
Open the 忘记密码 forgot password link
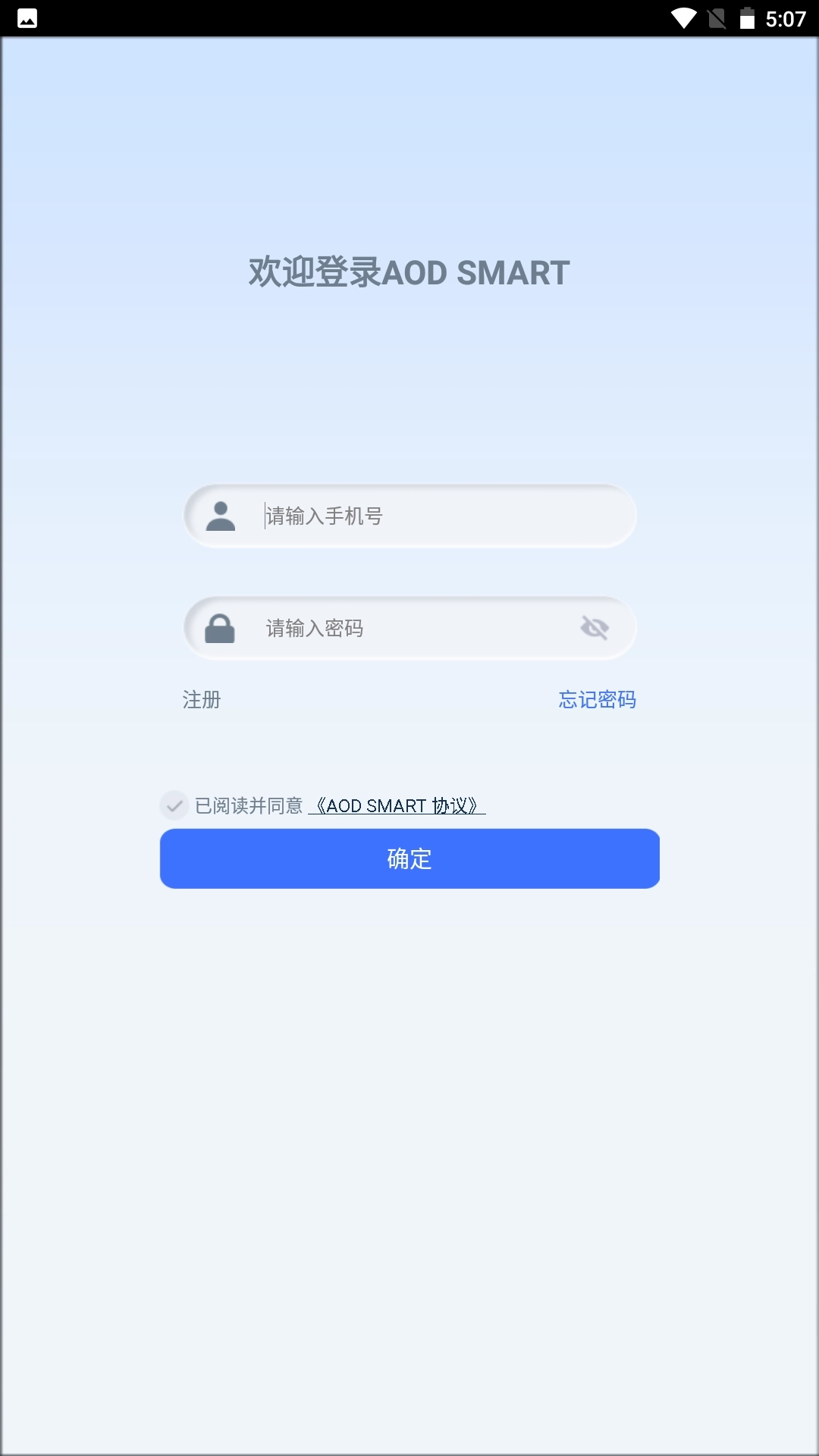tap(597, 699)
